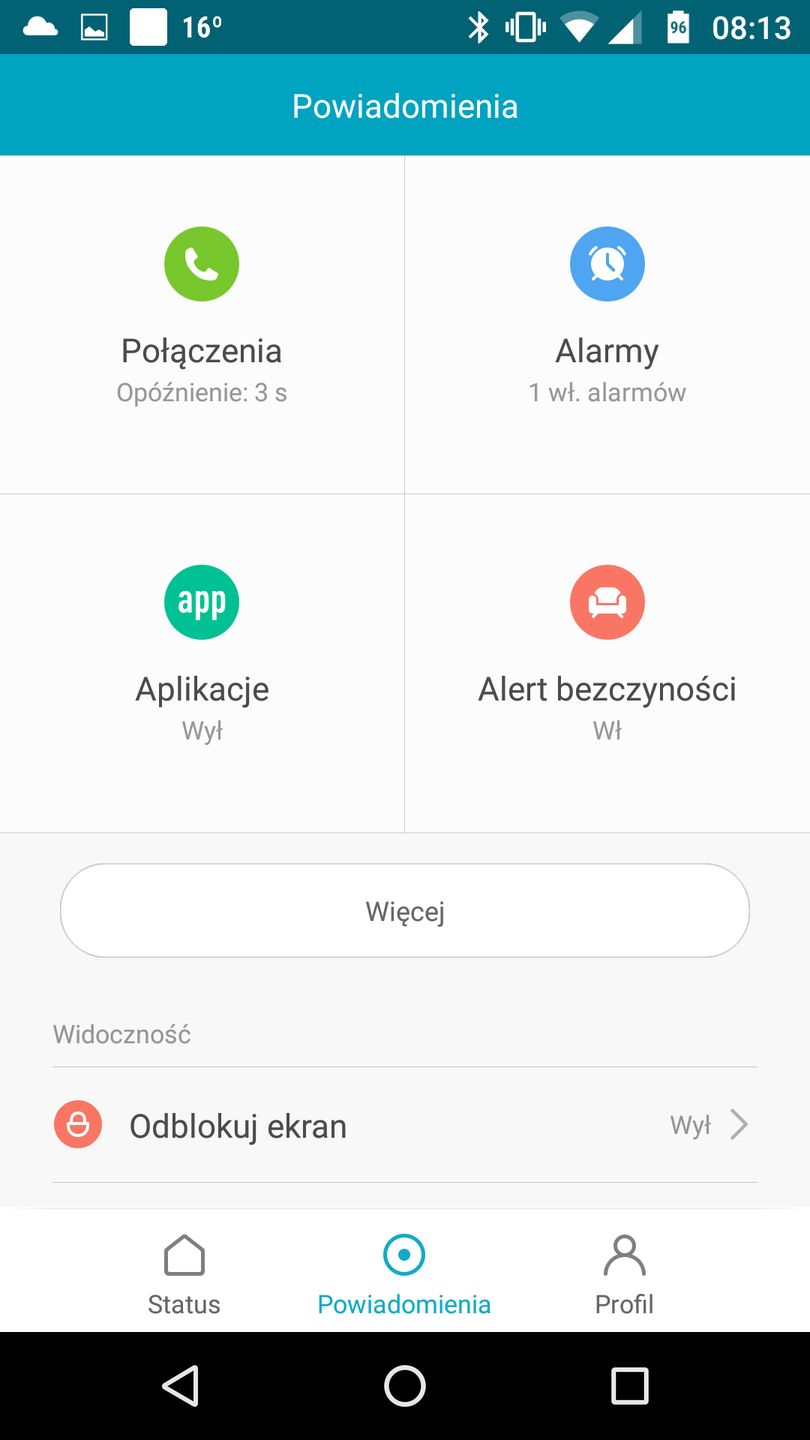This screenshot has width=810, height=1440.
Task: Open the Odblokuj ekran setting
Action: 404,1124
